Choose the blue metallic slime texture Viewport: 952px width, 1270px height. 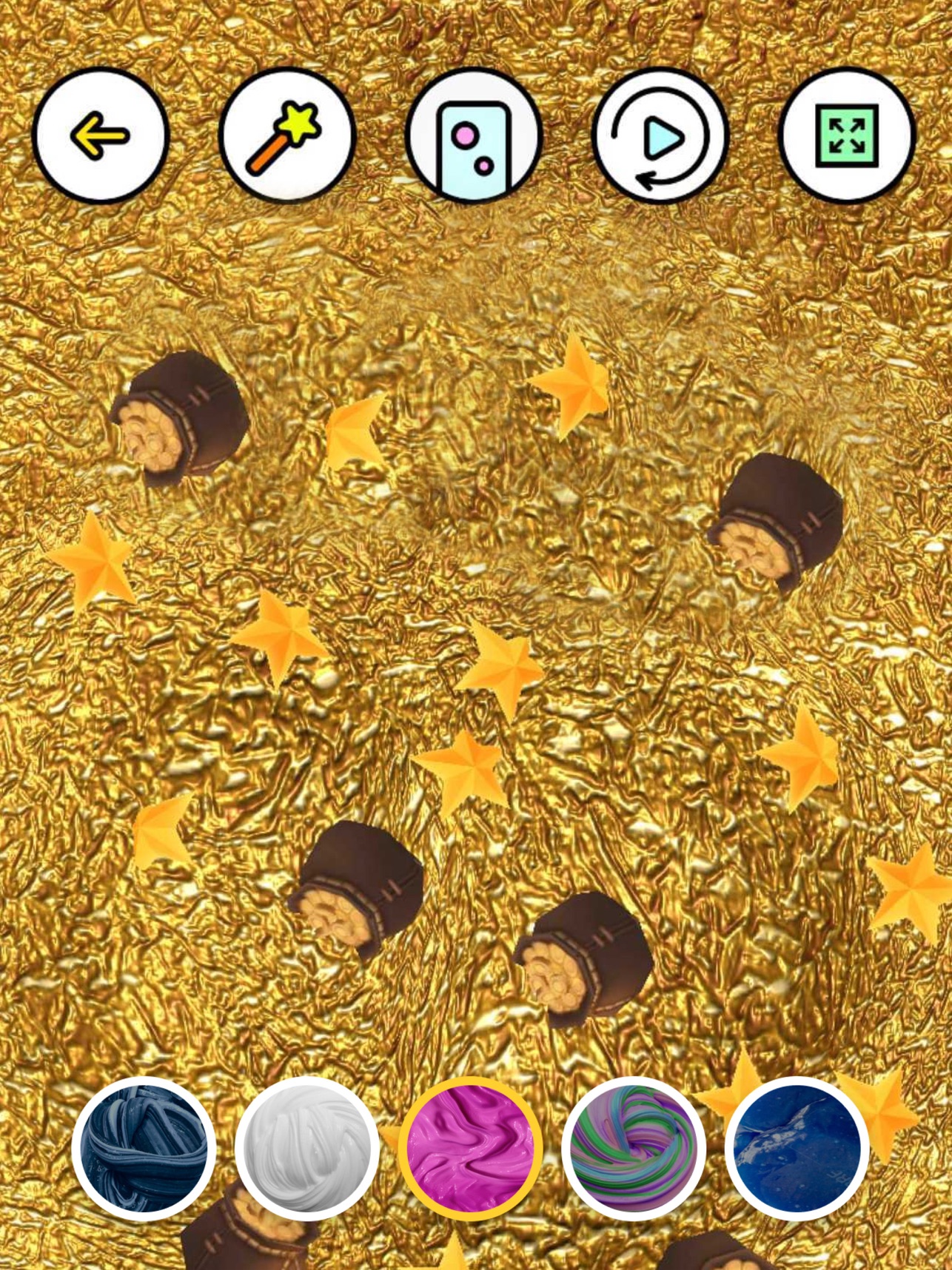[x=797, y=1148]
